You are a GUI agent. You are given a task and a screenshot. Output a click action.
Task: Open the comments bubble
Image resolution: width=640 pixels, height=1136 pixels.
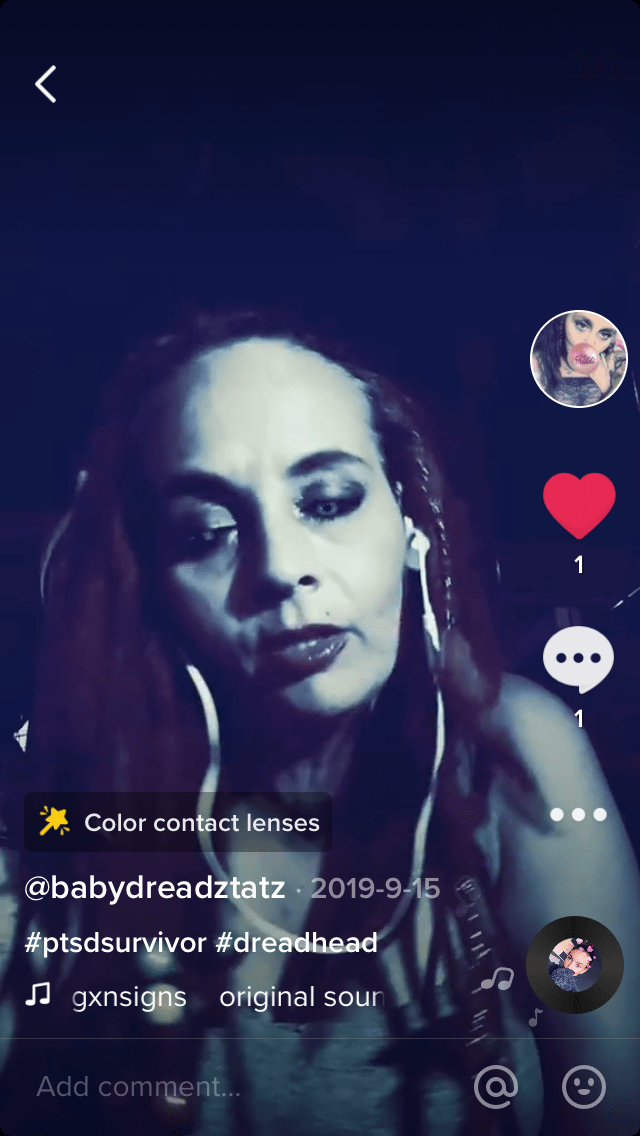coord(578,661)
